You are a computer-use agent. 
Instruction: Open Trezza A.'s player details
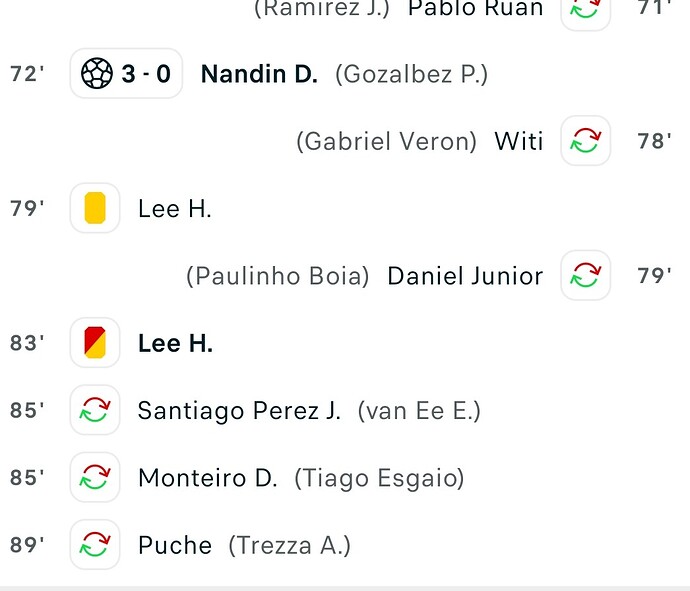coord(289,545)
